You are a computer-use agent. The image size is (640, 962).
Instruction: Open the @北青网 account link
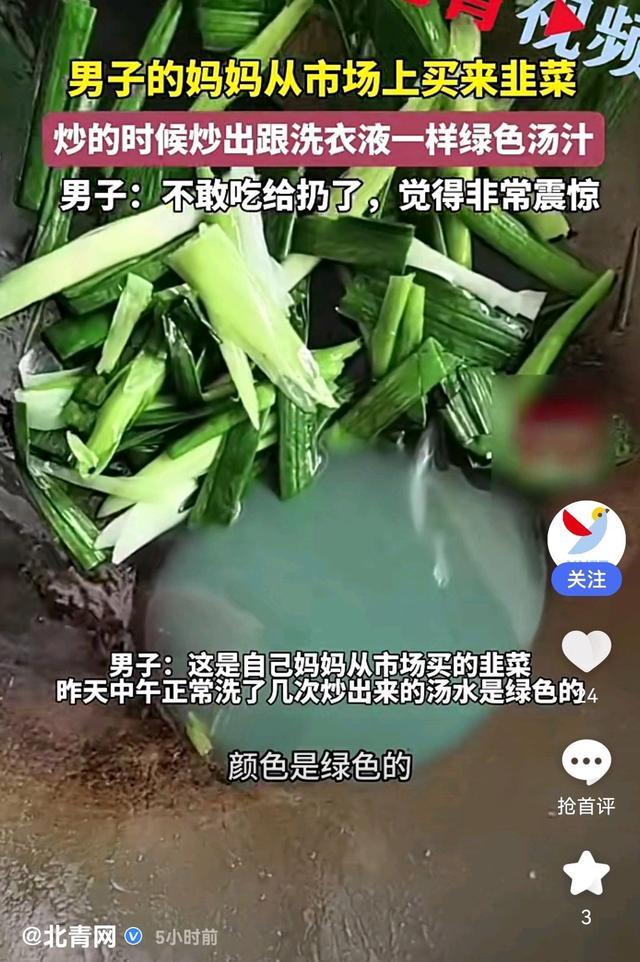[70, 936]
